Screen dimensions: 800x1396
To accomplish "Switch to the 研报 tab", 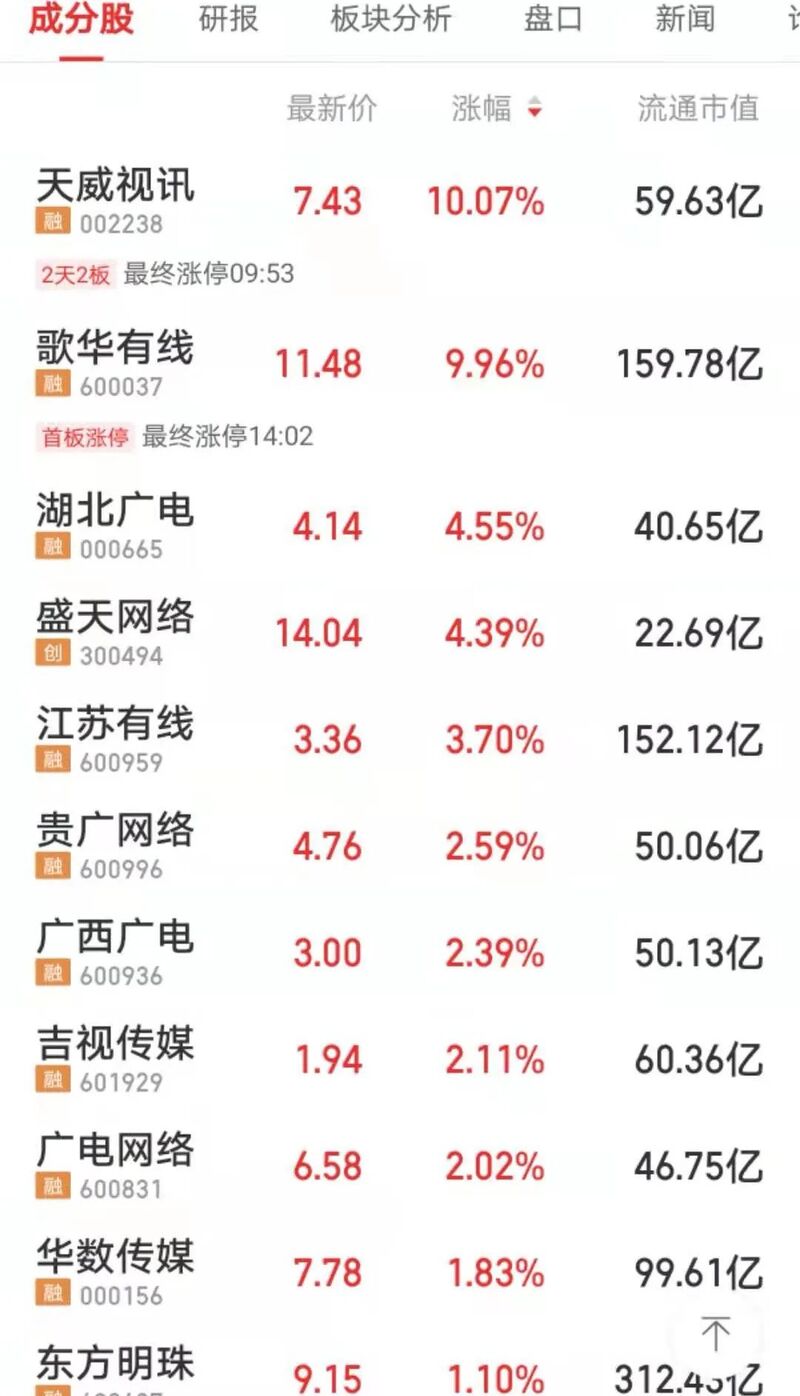I will (228, 19).
